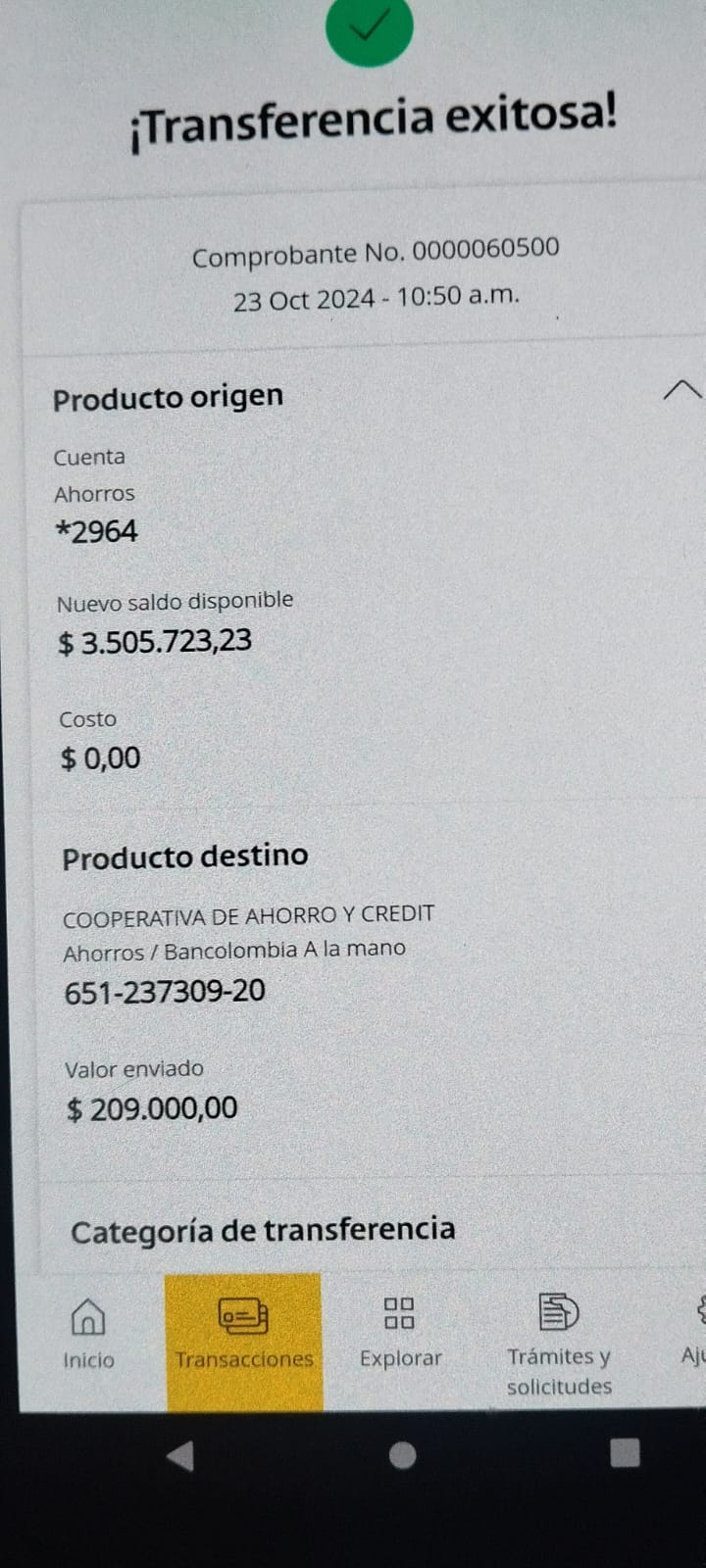Switch to the Explorar tab

click(x=400, y=1331)
